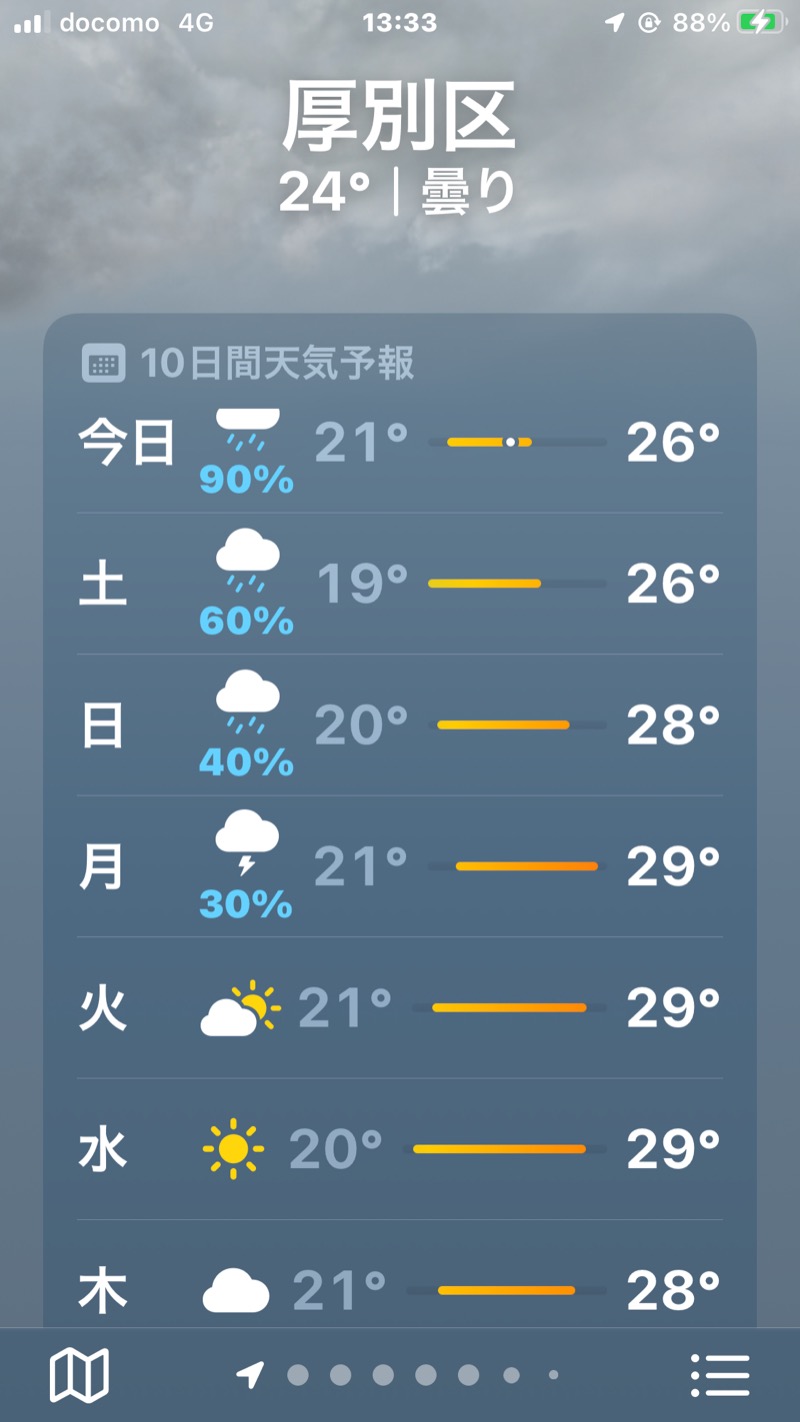The image size is (800, 1422).
Task: Open the 月 (Monday) thunderstorm forecast row
Action: [400, 866]
